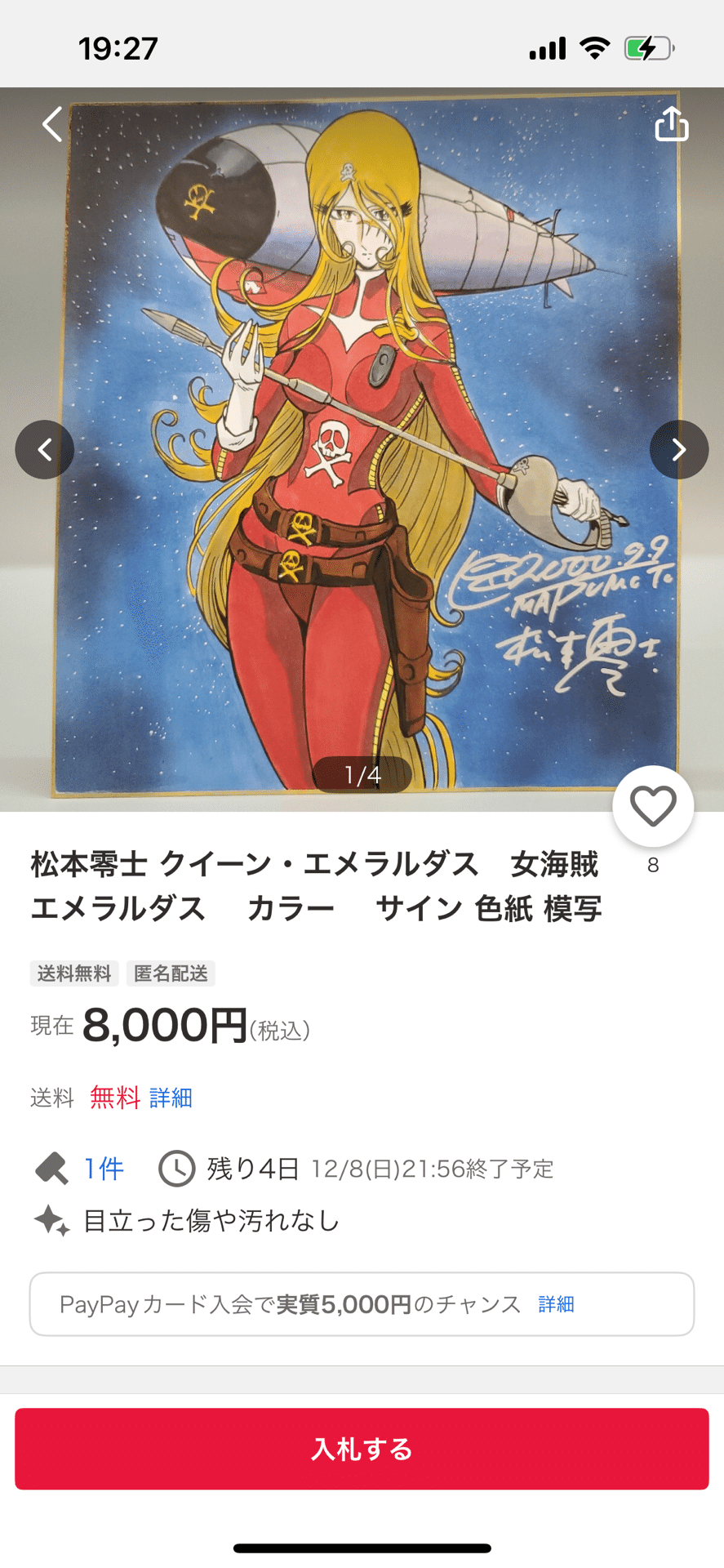Image resolution: width=724 pixels, height=1568 pixels.
Task: Tap the favorites count showing 8
Action: [653, 867]
